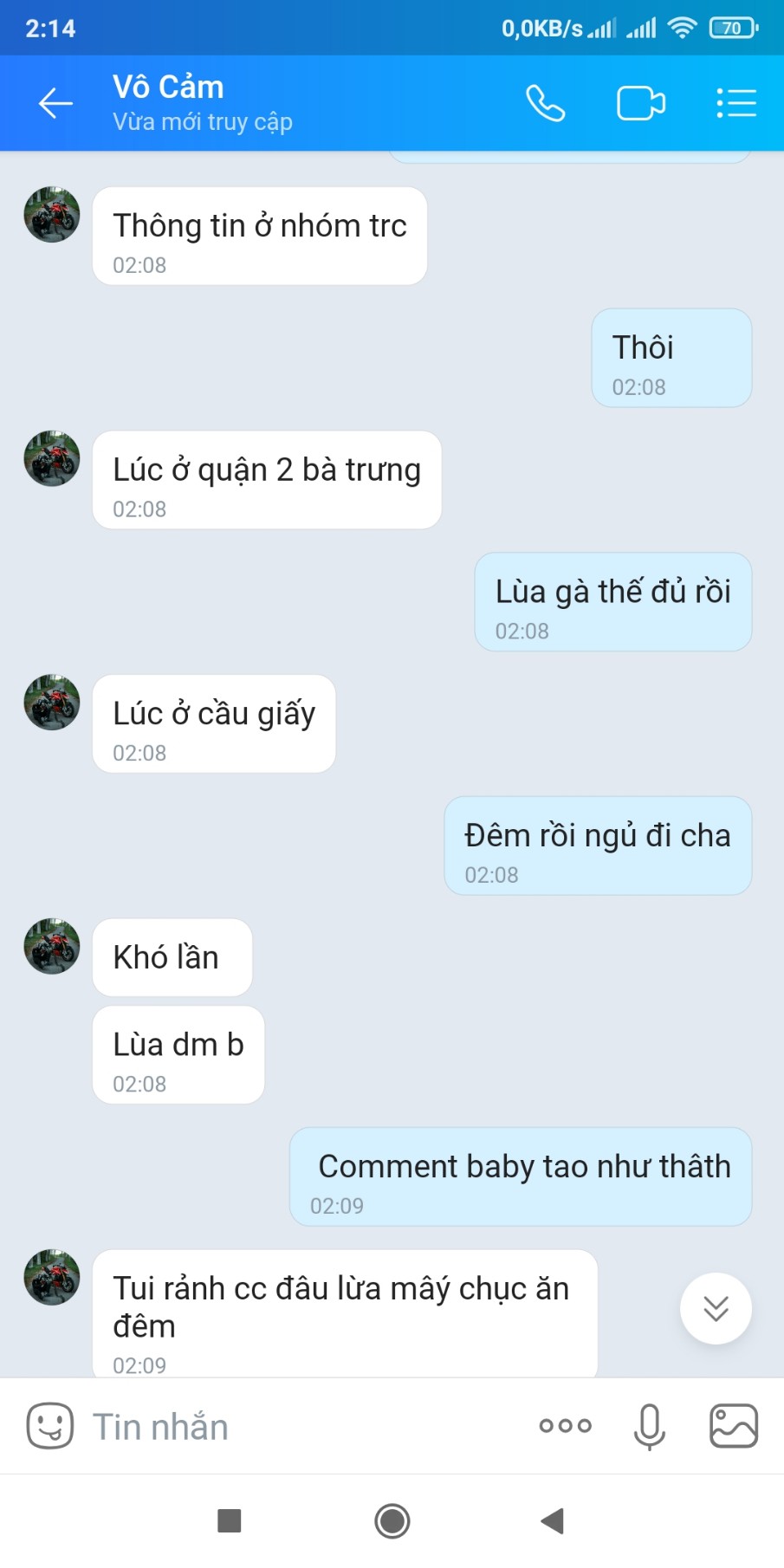Jump to the latest messages

click(x=716, y=1308)
